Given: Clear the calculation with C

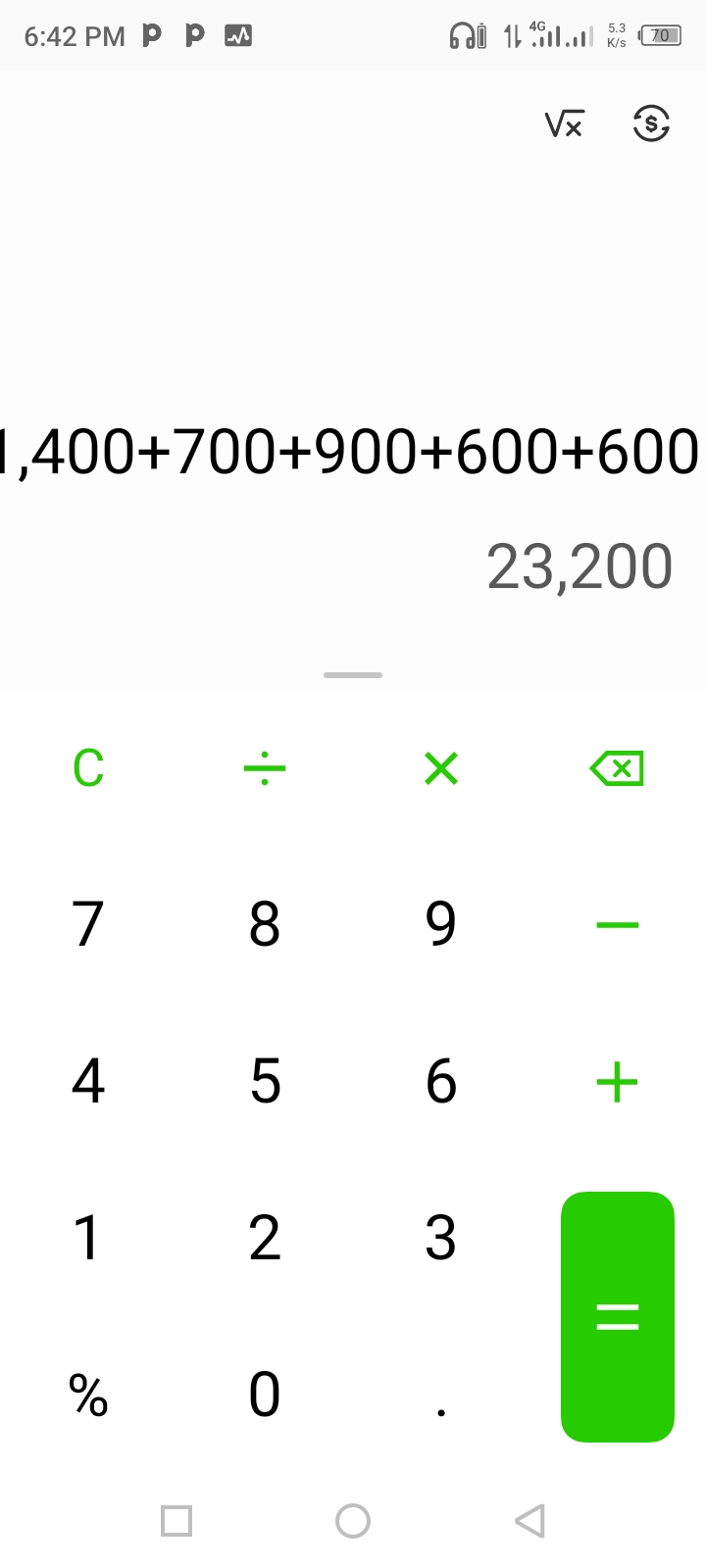Looking at the screenshot, I should point(88,768).
